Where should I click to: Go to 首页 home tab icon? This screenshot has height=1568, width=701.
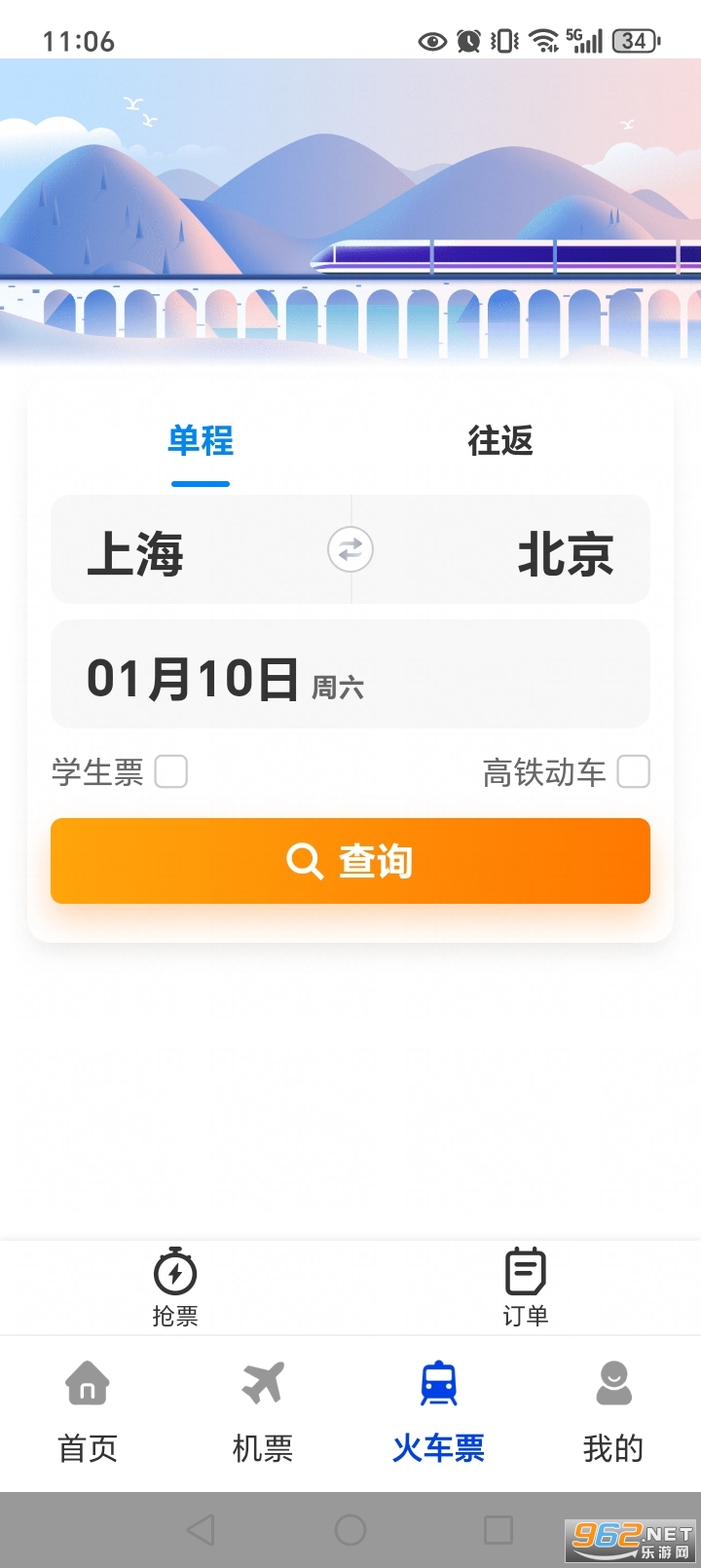pos(87,1383)
